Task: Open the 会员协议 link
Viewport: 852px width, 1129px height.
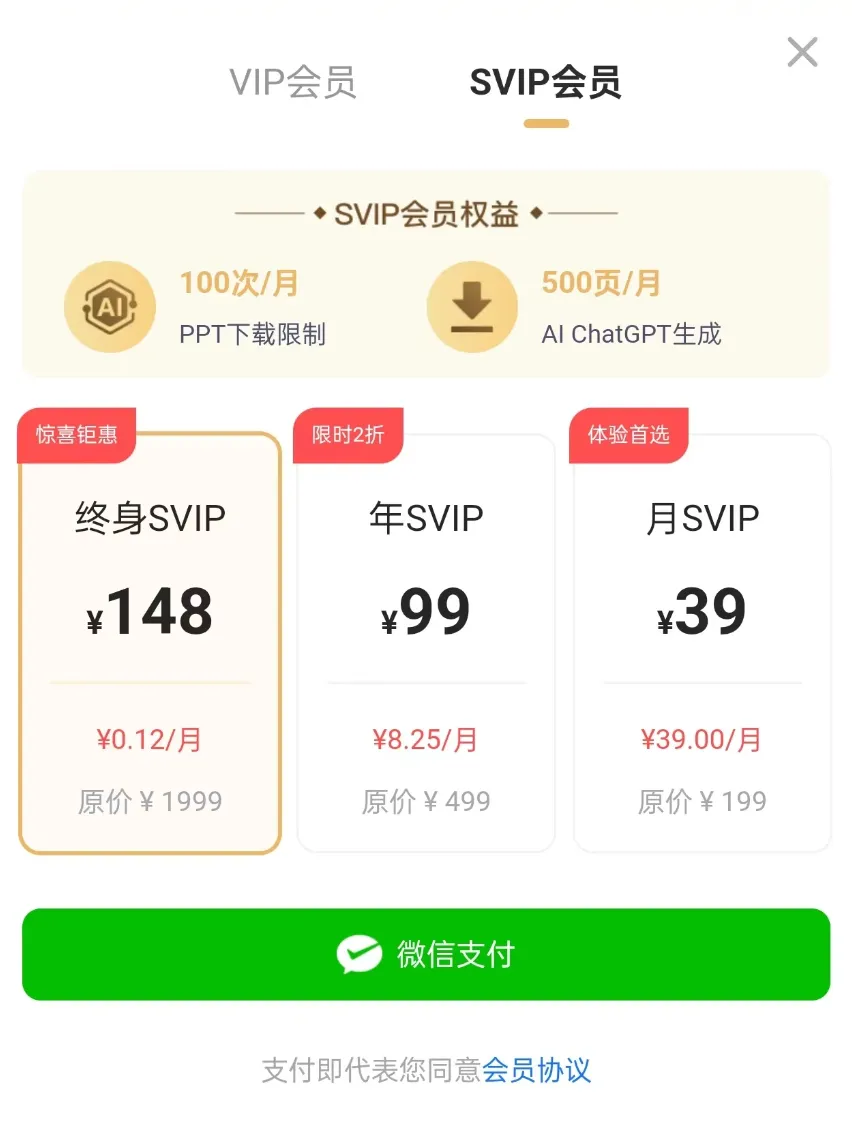Action: [x=537, y=1070]
